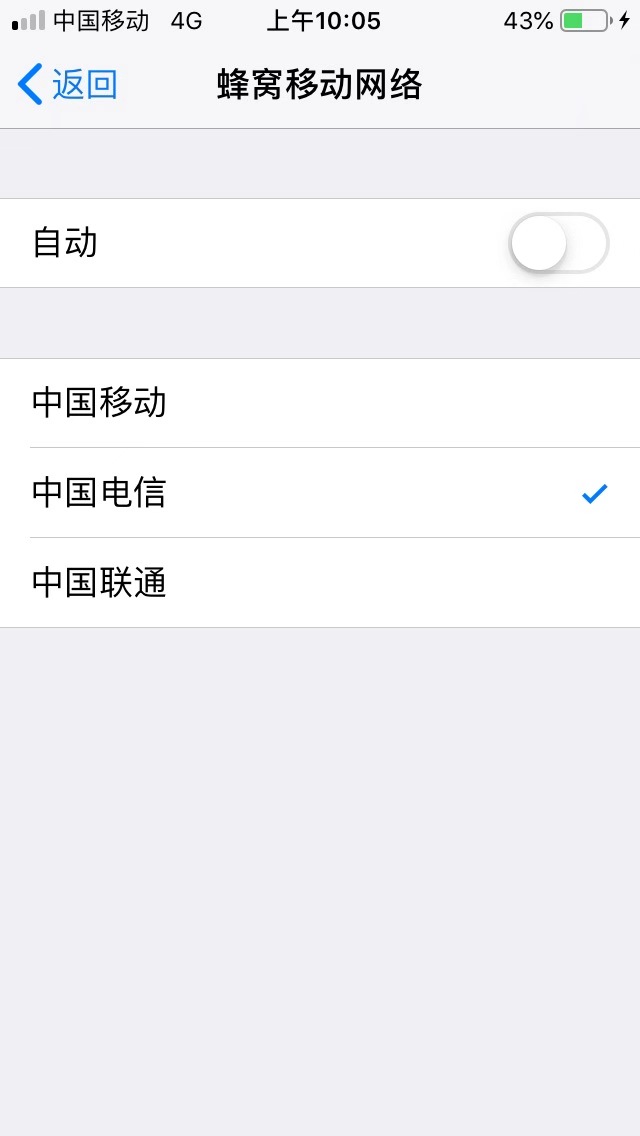Choose the 中国电信 network row
The height and width of the screenshot is (1136, 640).
point(320,493)
